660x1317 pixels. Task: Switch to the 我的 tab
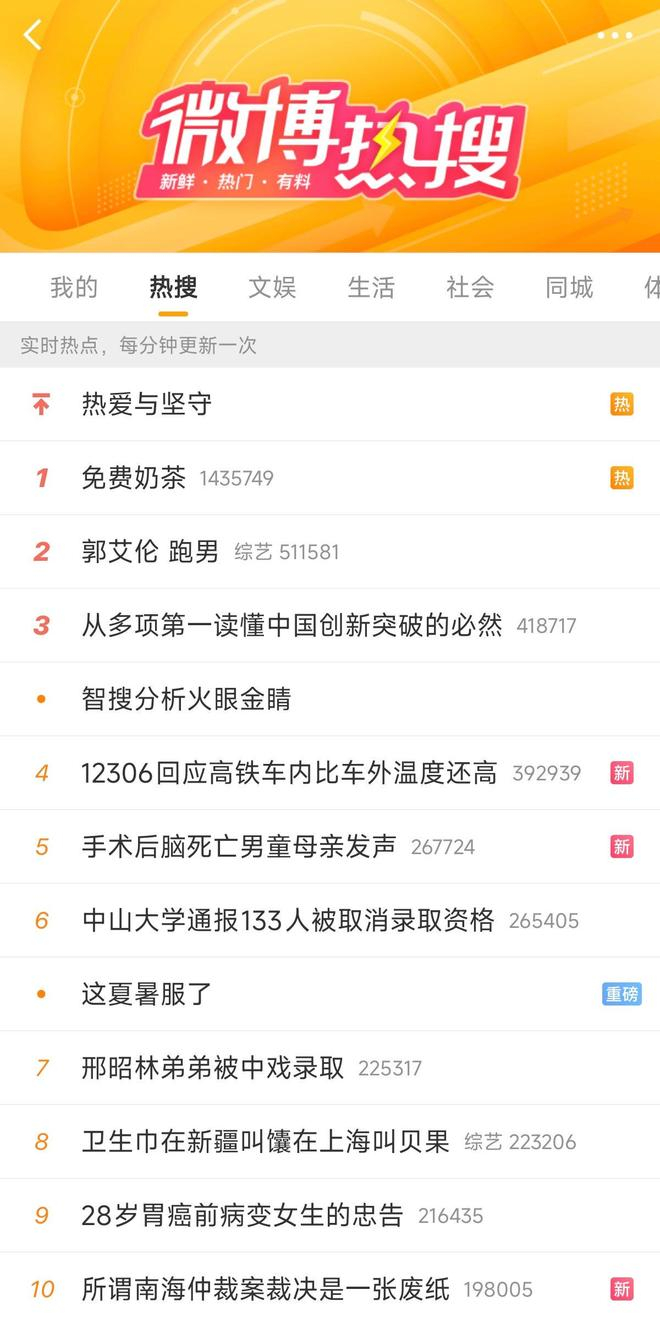tap(74, 288)
